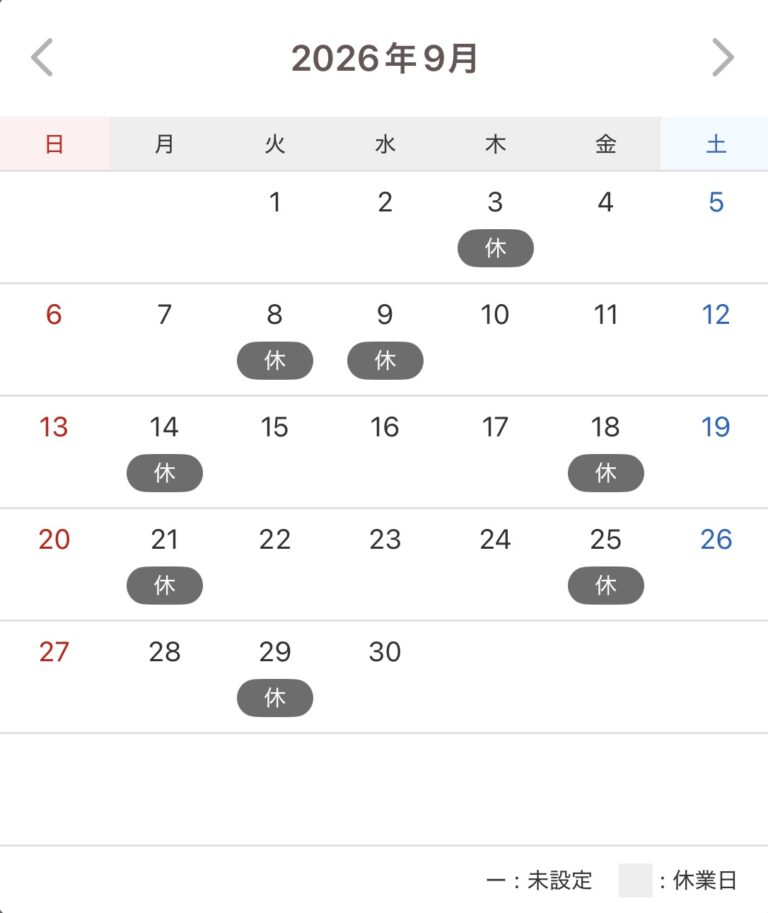
Task: Tap Sunday the 27th
Action: (x=54, y=677)
